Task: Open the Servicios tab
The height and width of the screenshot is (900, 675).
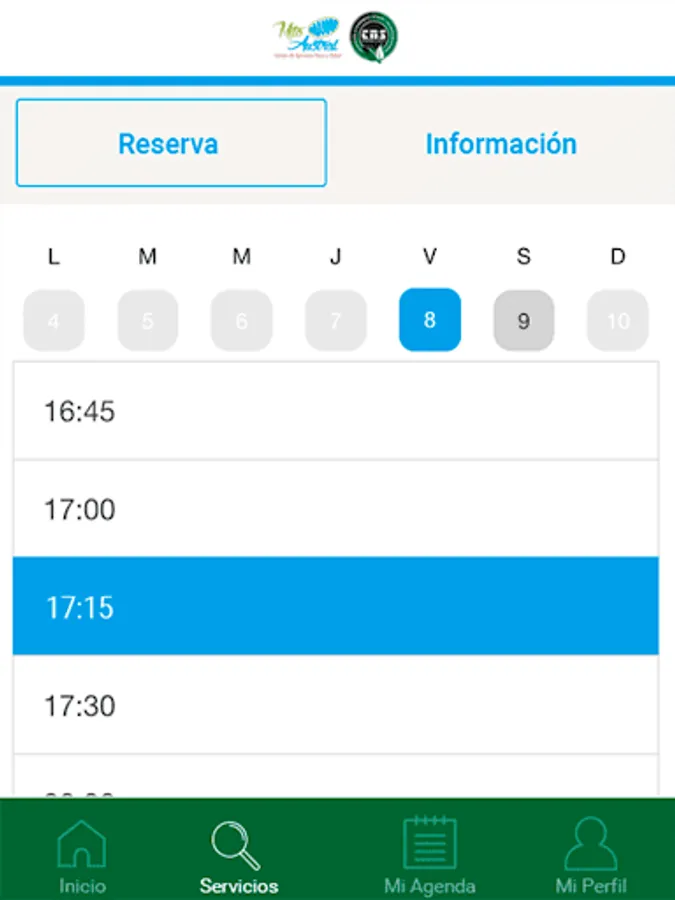Action: (x=239, y=855)
